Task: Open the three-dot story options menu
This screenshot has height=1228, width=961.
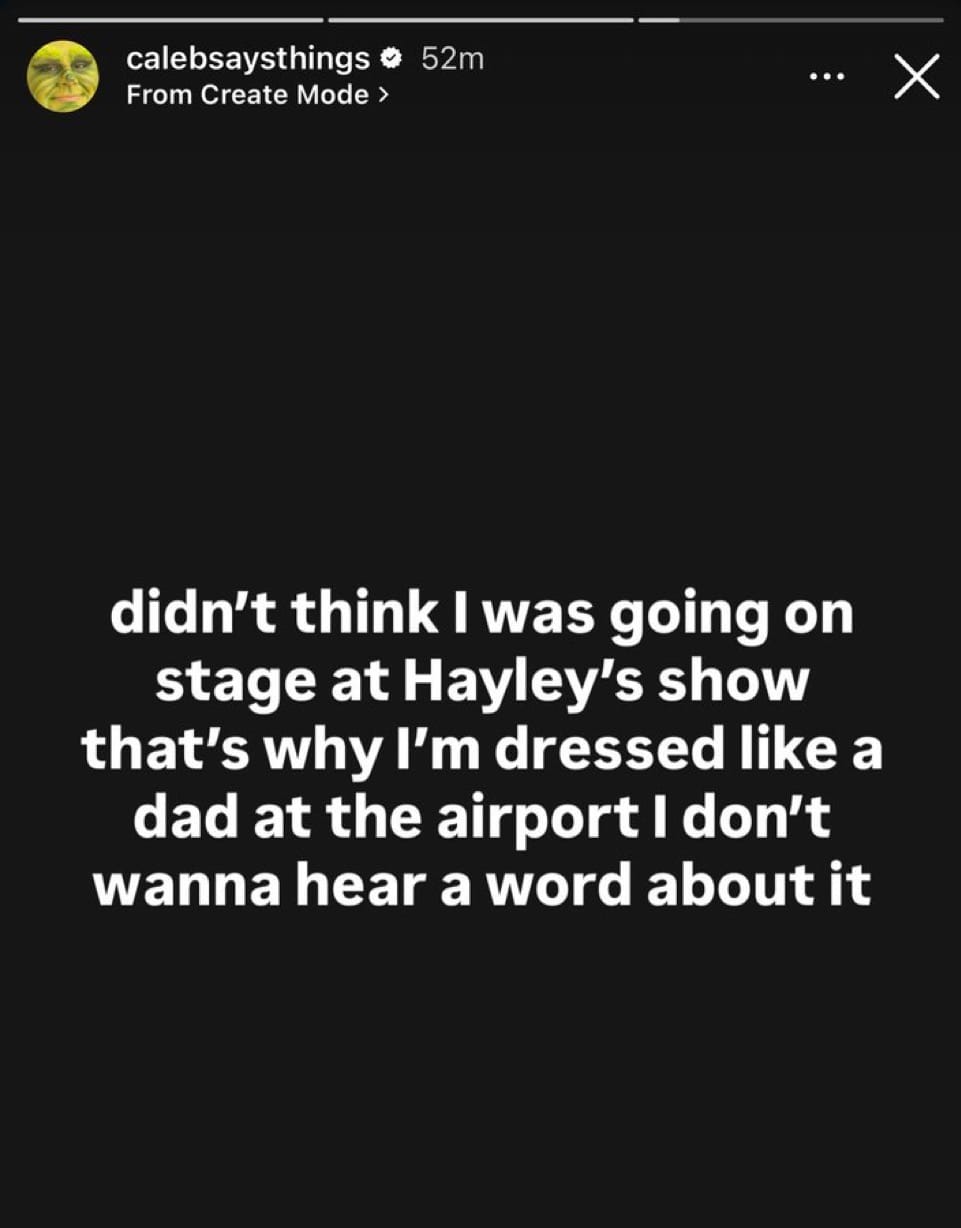Action: [x=827, y=77]
